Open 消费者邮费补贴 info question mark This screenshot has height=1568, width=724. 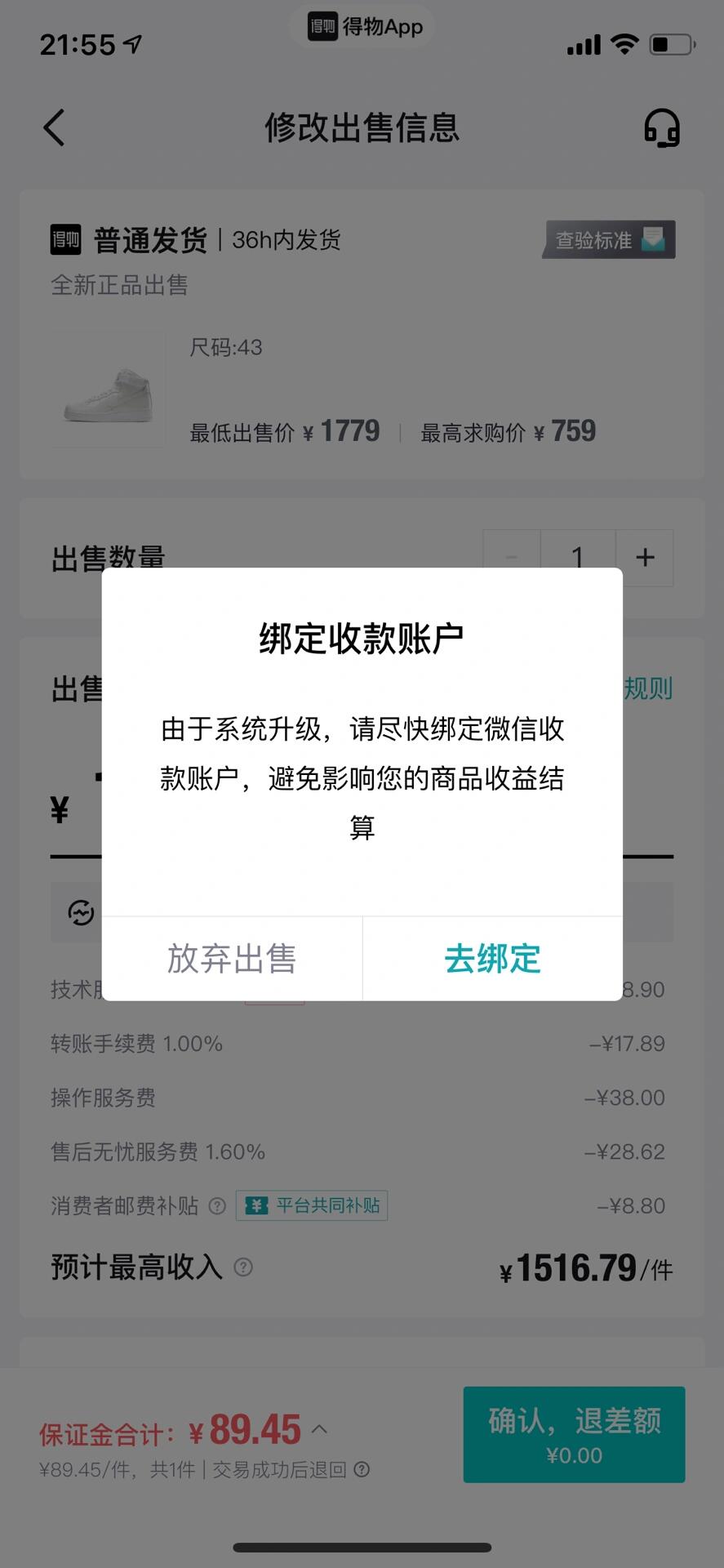217,1206
